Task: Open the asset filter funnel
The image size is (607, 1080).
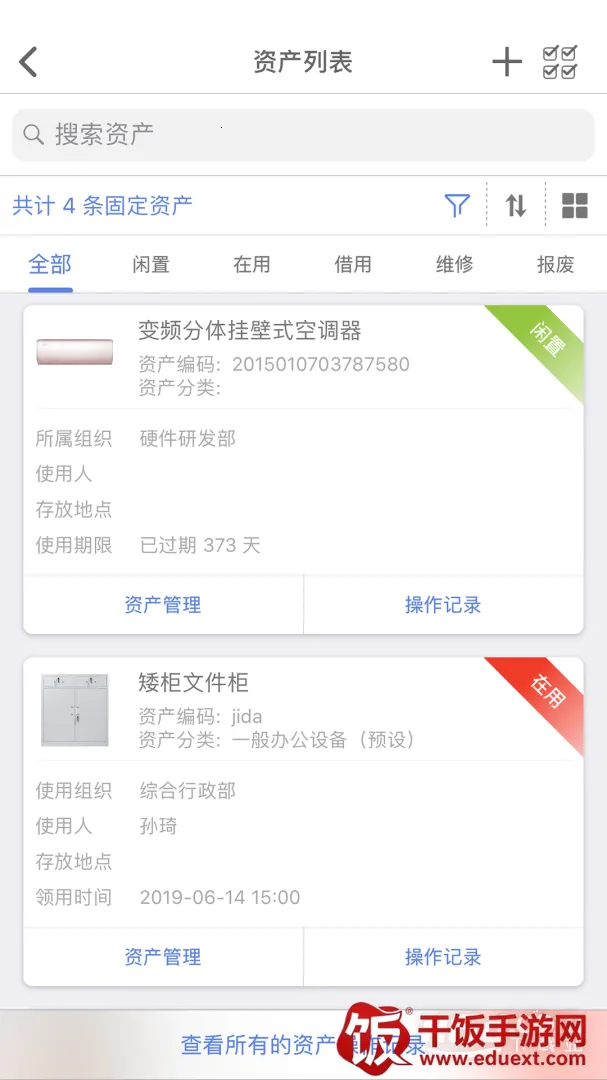Action: click(x=457, y=206)
